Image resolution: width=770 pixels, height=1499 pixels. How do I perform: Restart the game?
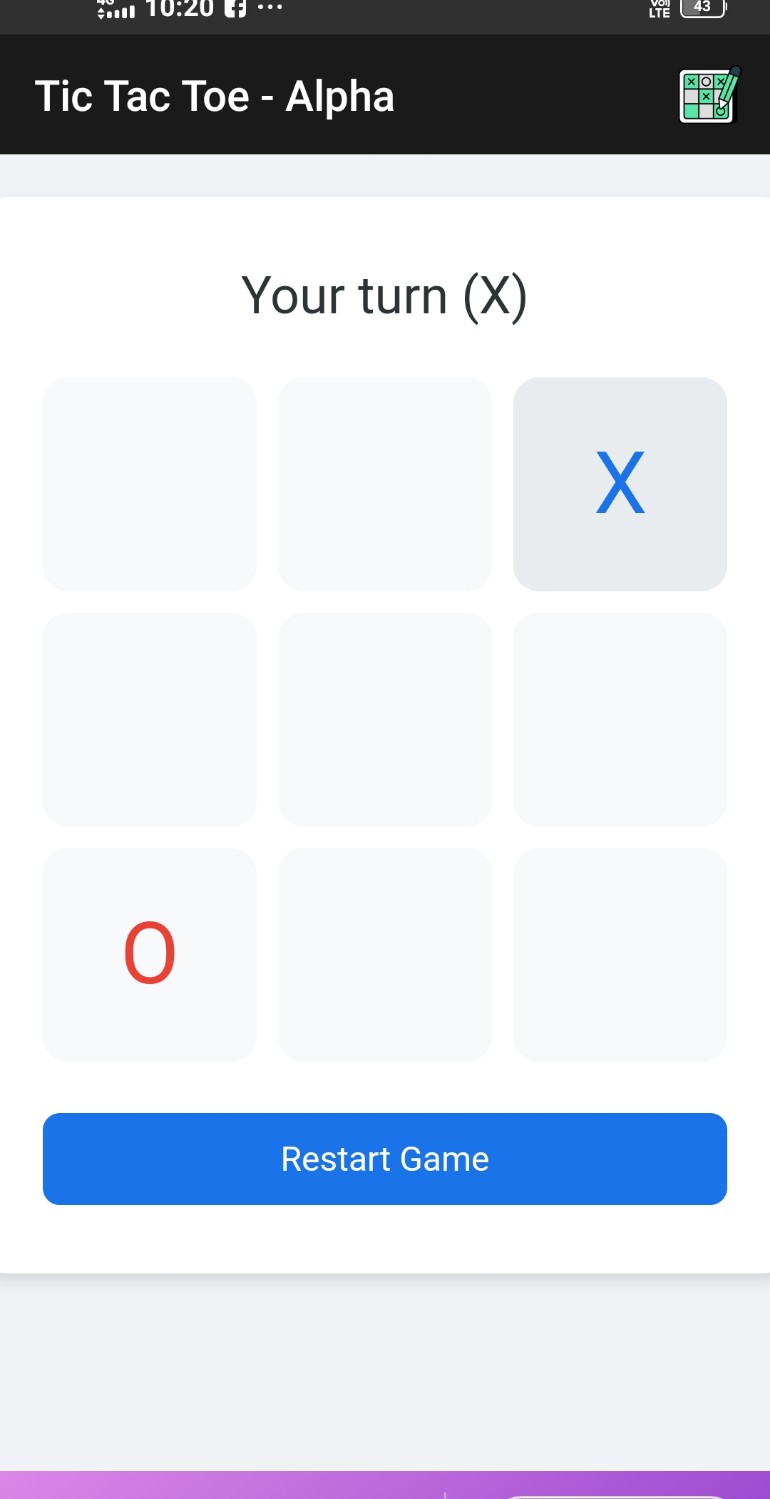tap(385, 1159)
